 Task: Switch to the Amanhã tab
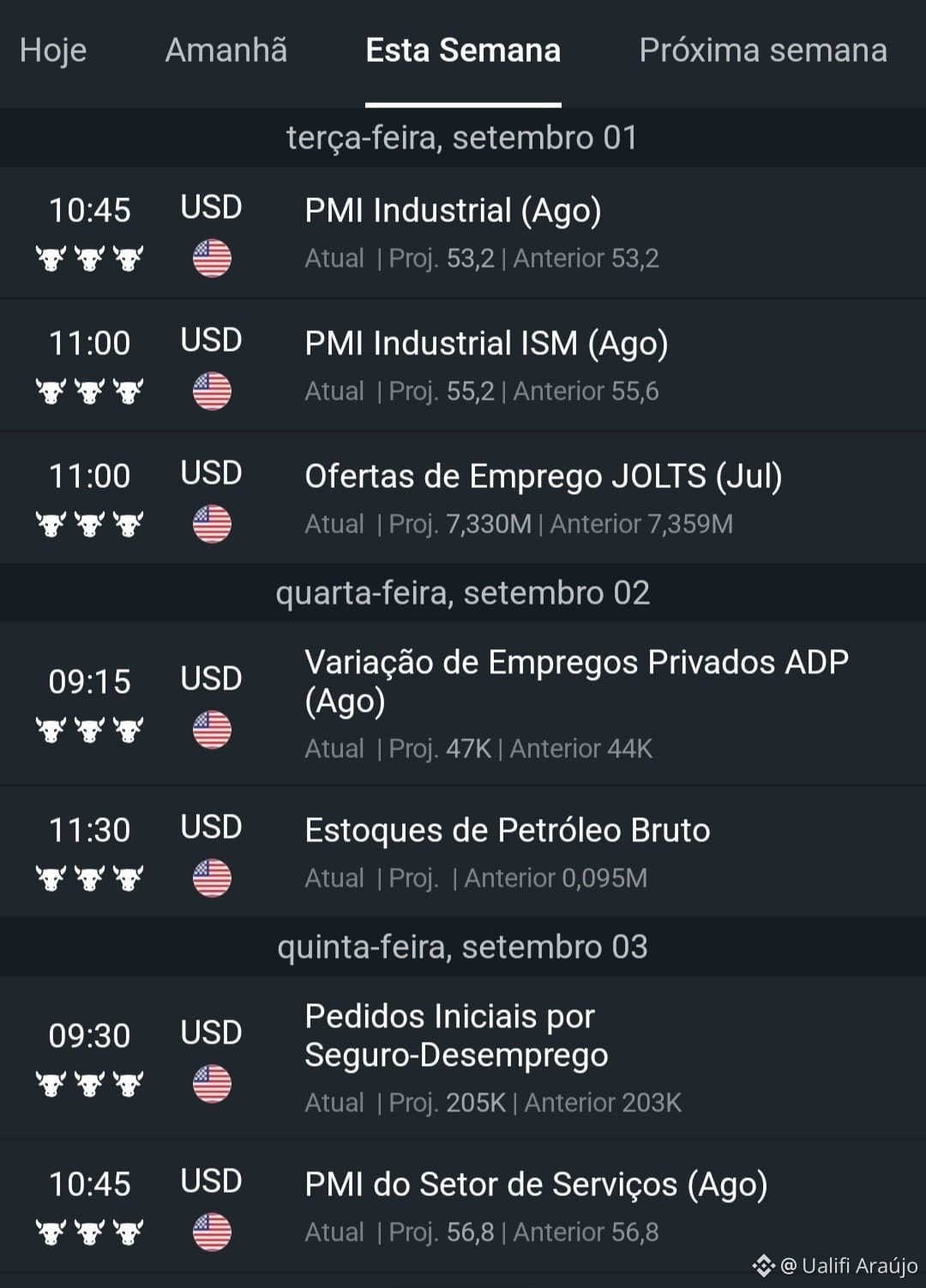(x=226, y=50)
